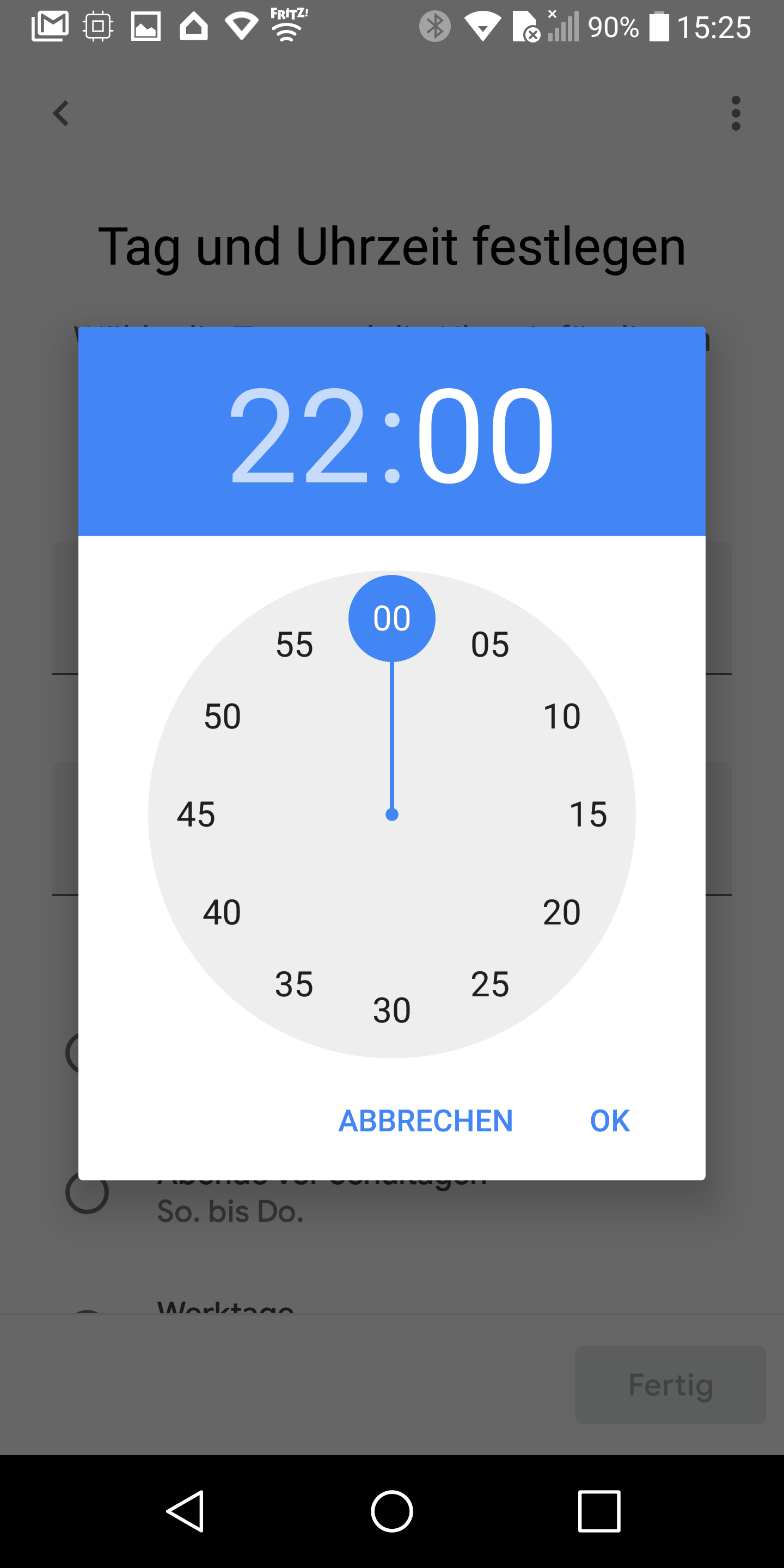Screen dimensions: 784x1568
Task: Go to the home screen
Action: (x=392, y=1511)
